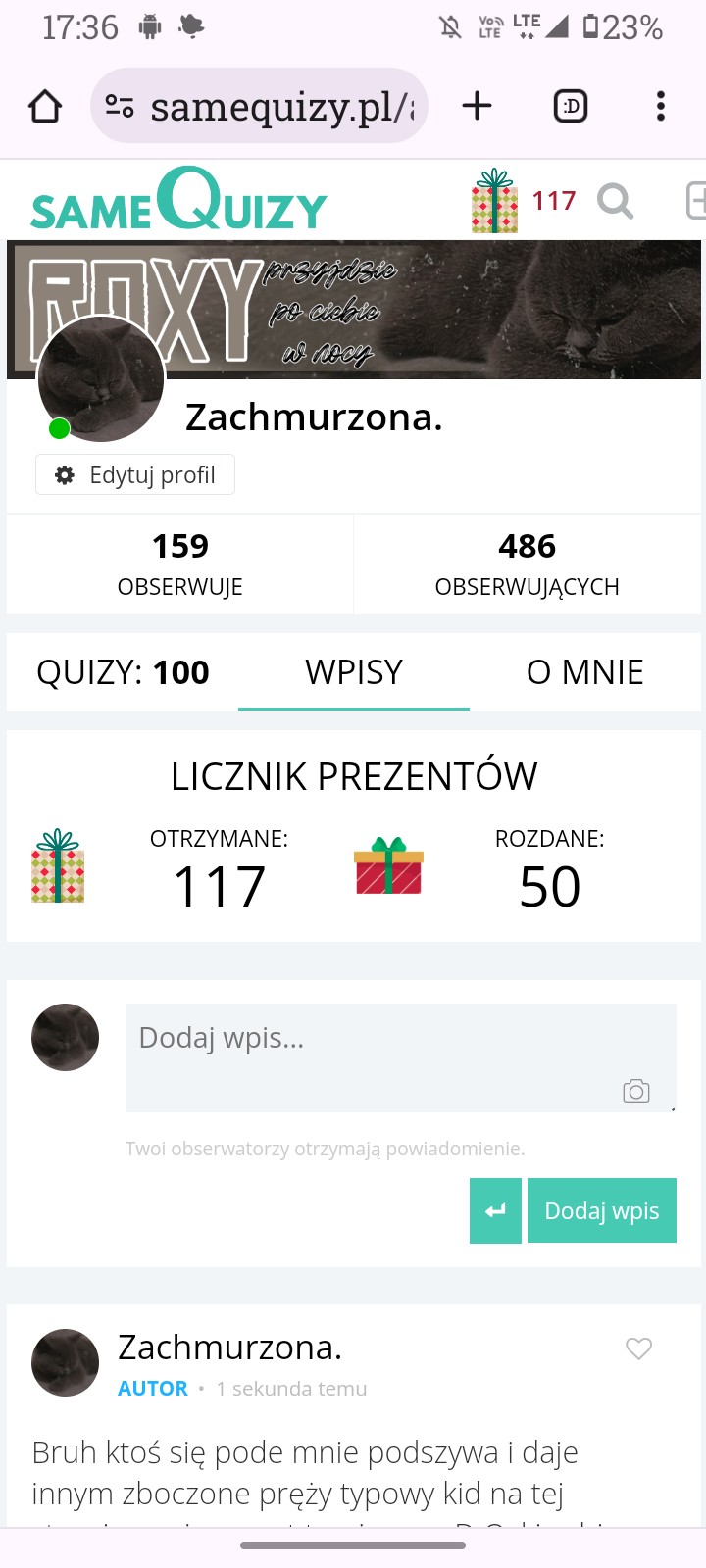Tap Edytuj profil button
The height and width of the screenshot is (1568, 706).
[135, 475]
